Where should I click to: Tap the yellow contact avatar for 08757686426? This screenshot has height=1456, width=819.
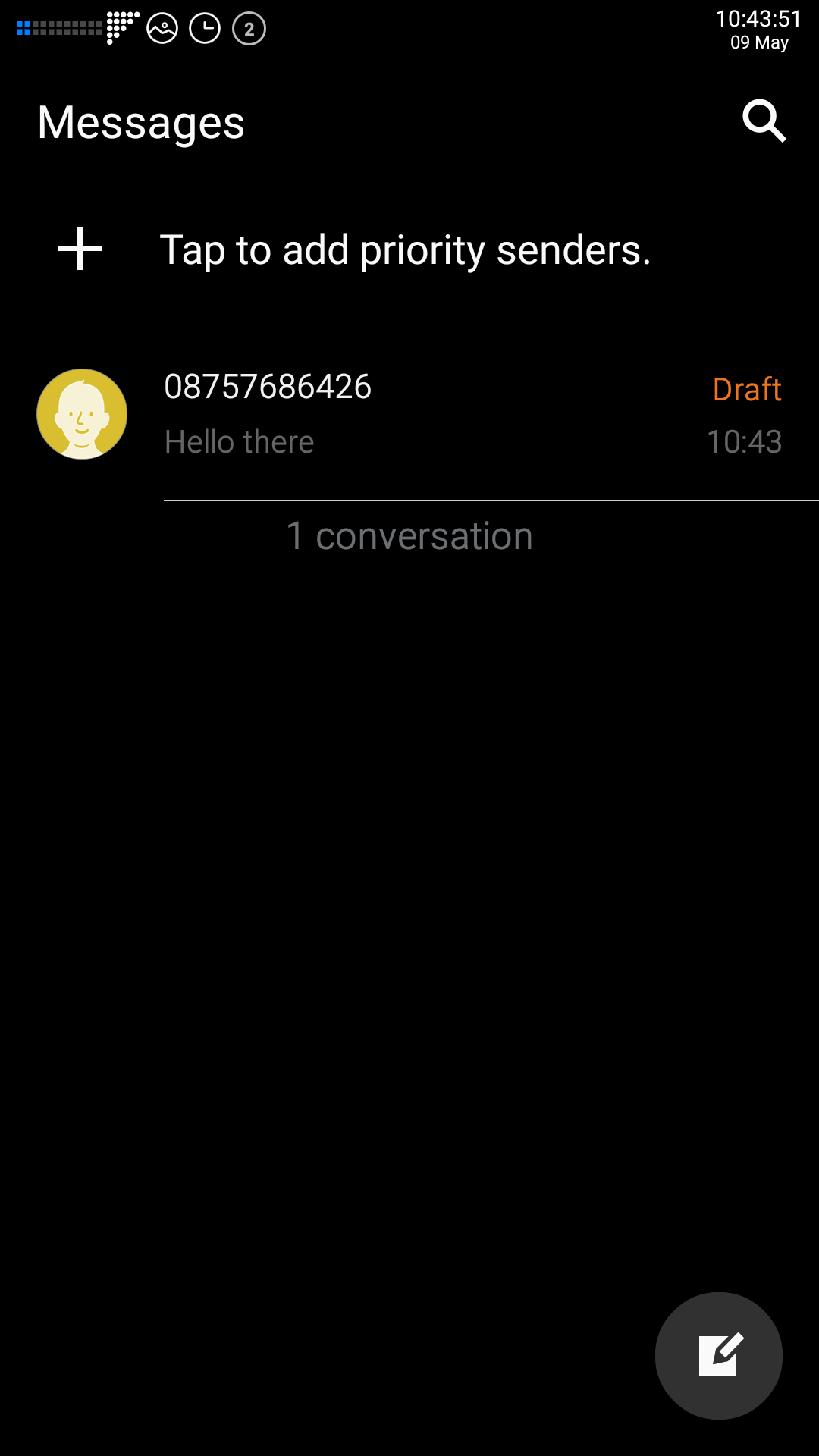[x=82, y=414]
